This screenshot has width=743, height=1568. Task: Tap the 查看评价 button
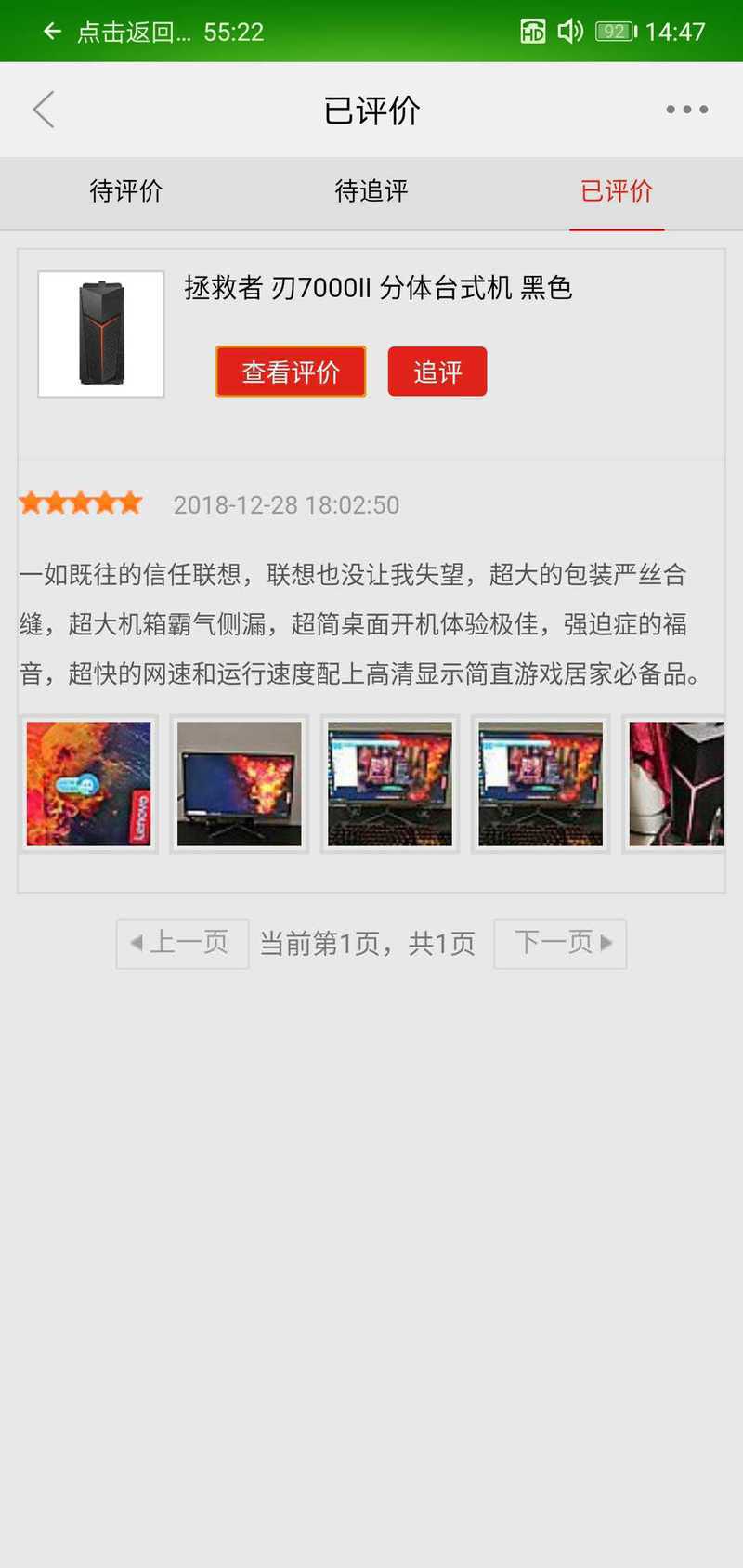coord(291,372)
